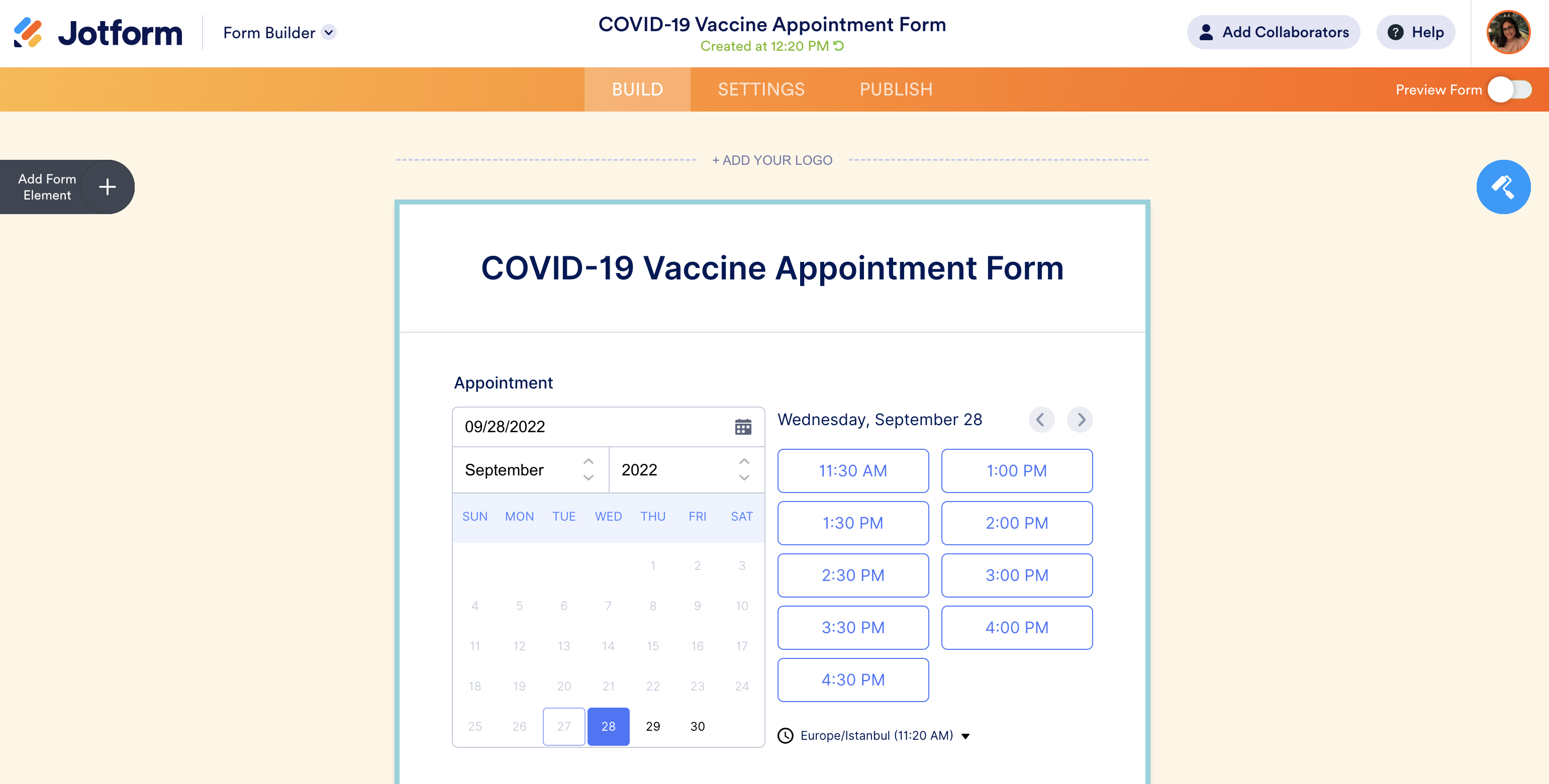This screenshot has height=784, width=1549.
Task: Open the user profile avatar
Action: (x=1507, y=33)
